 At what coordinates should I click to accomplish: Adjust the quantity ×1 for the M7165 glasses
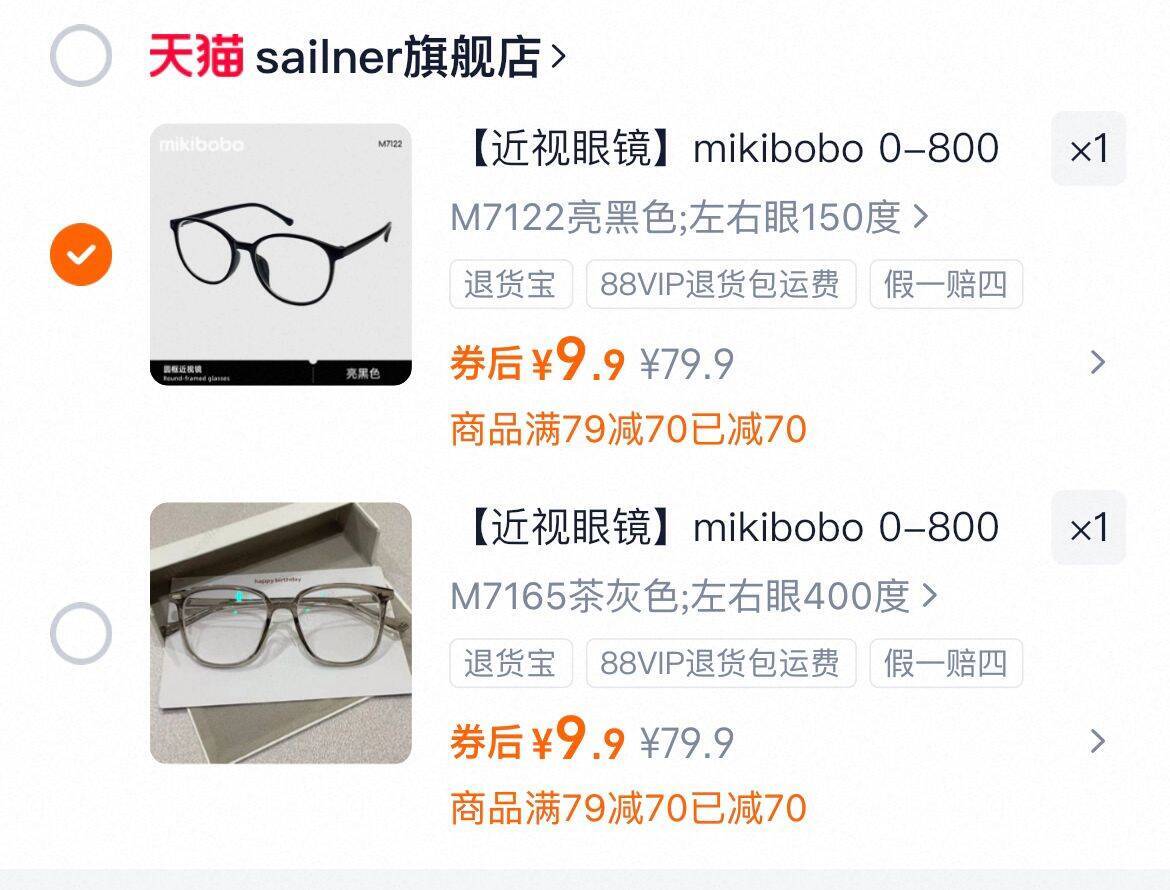(x=1088, y=528)
